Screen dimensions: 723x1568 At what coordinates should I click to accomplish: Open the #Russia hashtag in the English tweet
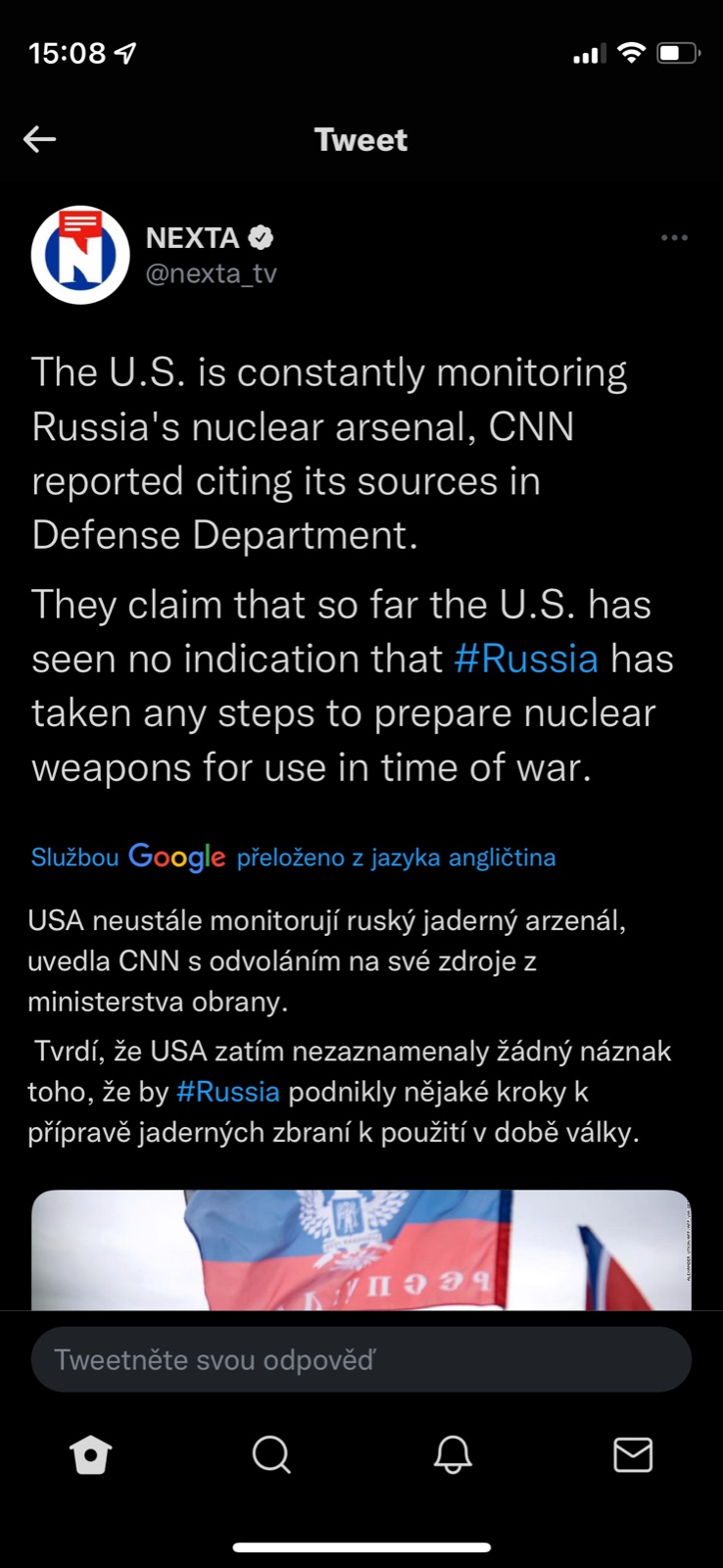[526, 659]
